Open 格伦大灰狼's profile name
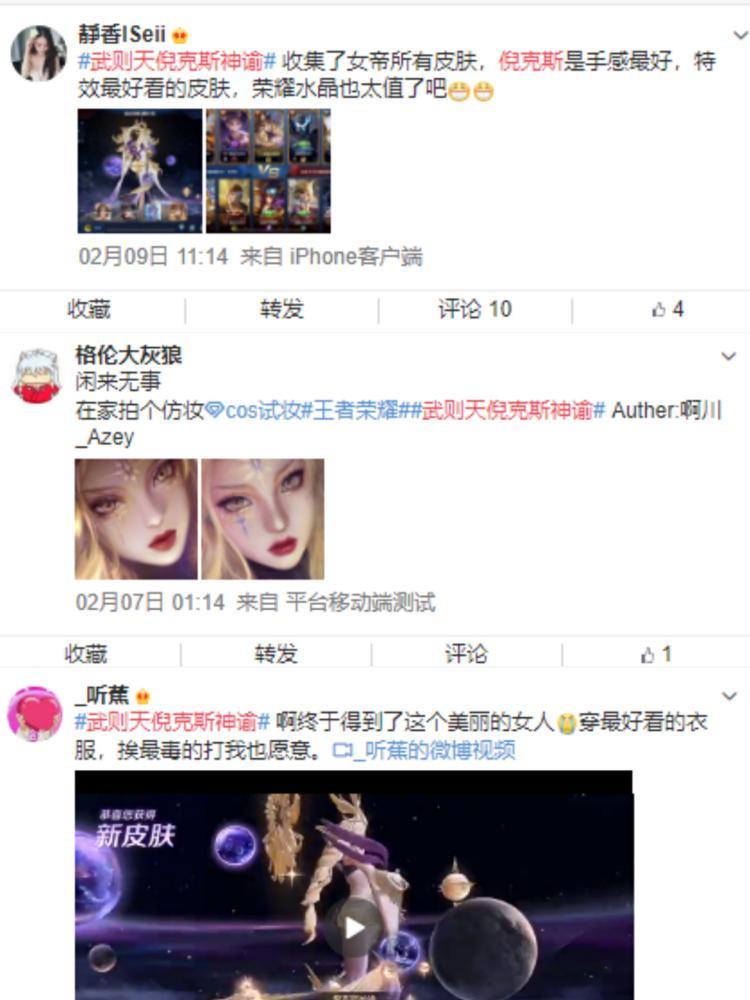750x1000 pixels. coord(128,356)
